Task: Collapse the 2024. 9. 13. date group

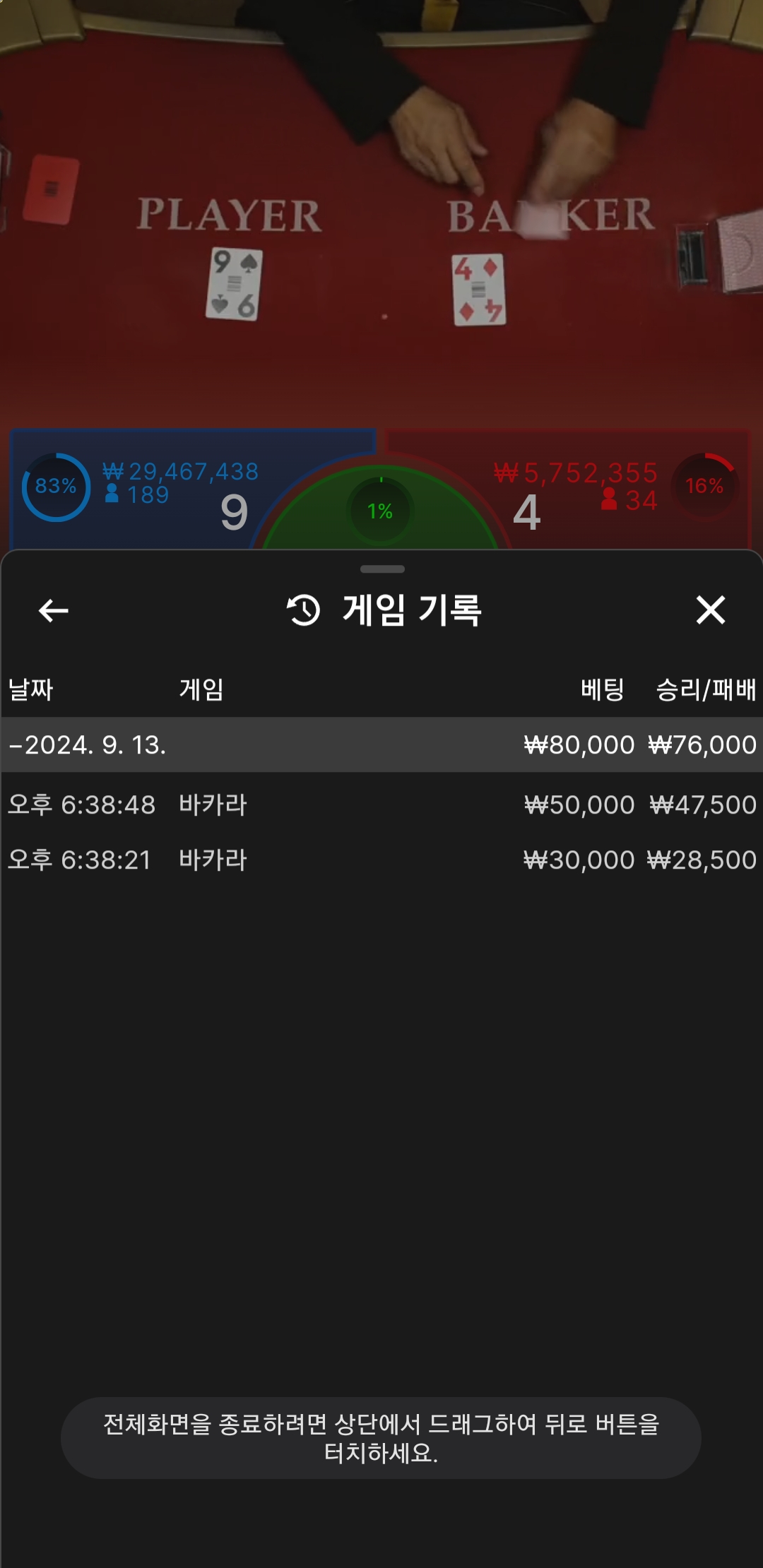Action: tap(381, 744)
